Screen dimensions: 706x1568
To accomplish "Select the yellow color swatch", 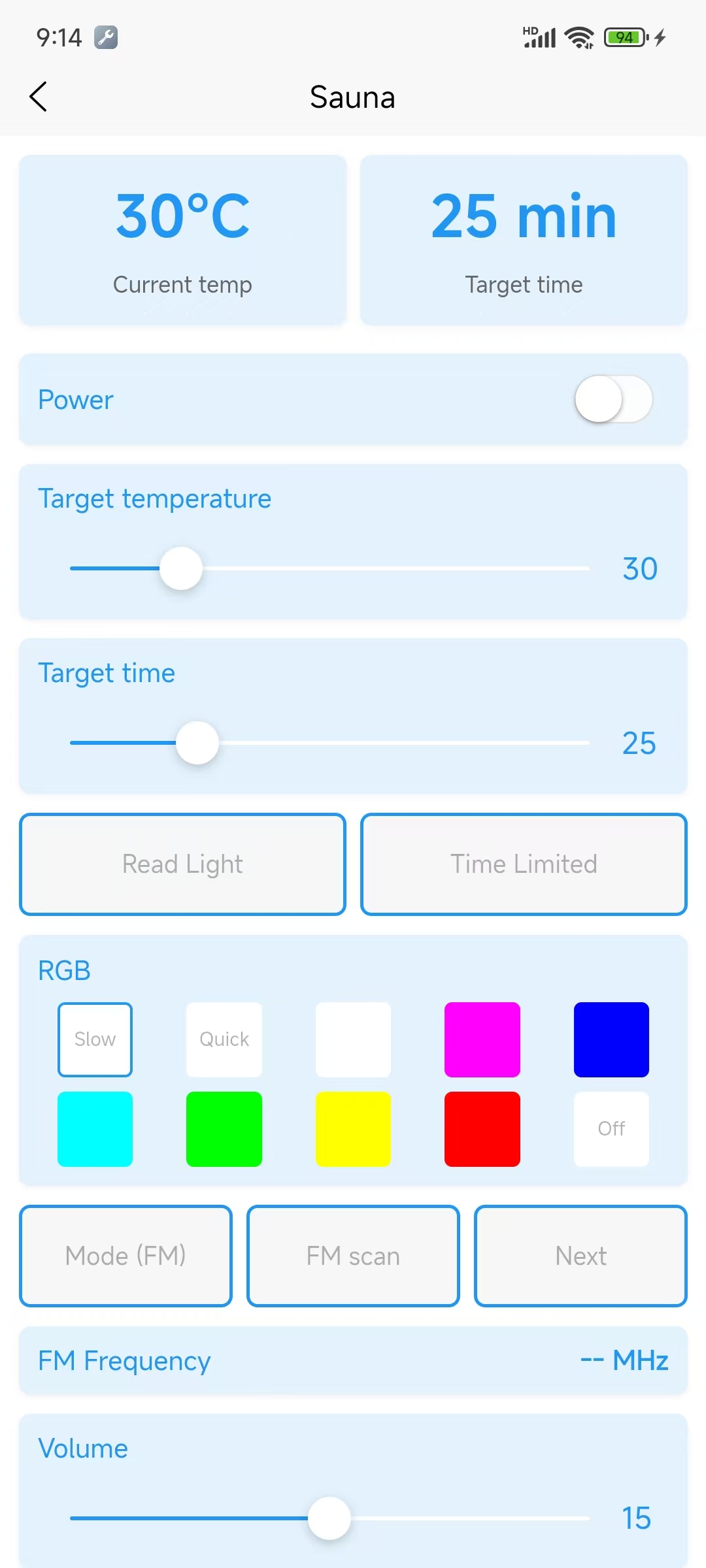I will coord(353,1129).
